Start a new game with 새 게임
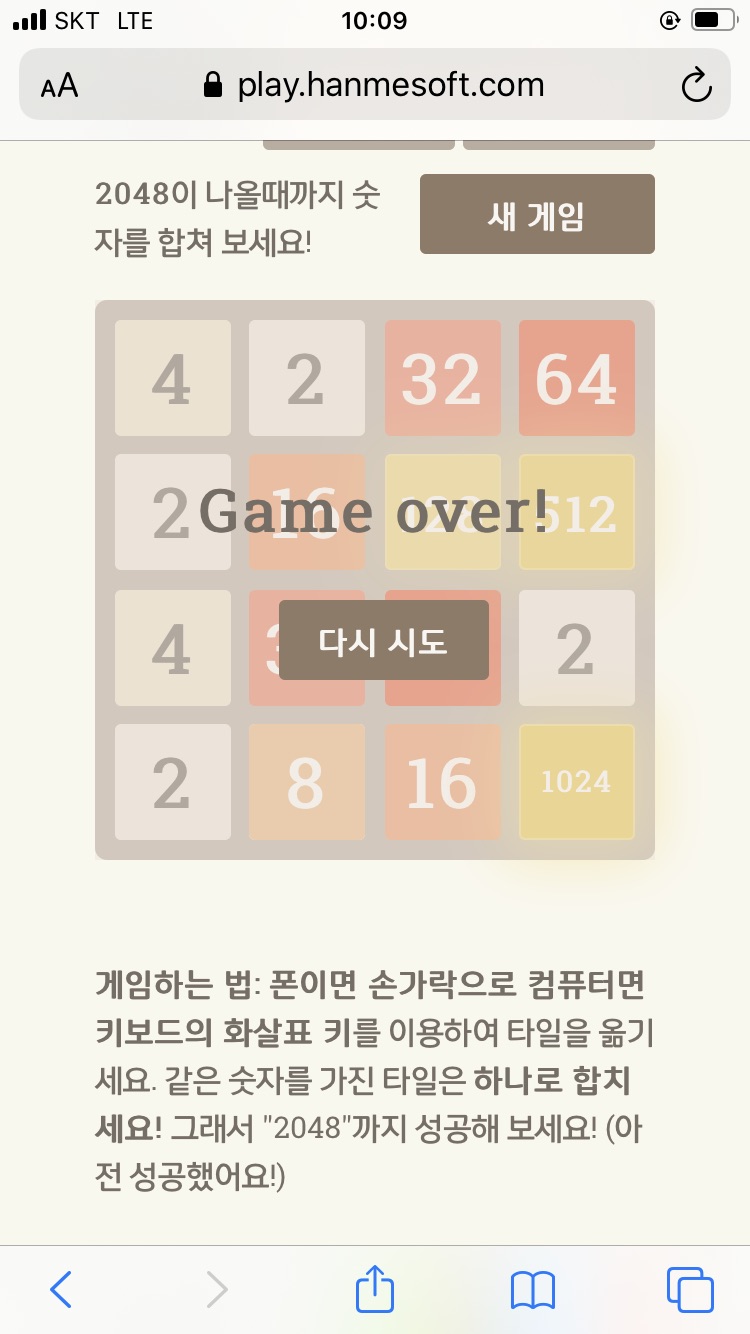This screenshot has width=750, height=1334. 537,215
